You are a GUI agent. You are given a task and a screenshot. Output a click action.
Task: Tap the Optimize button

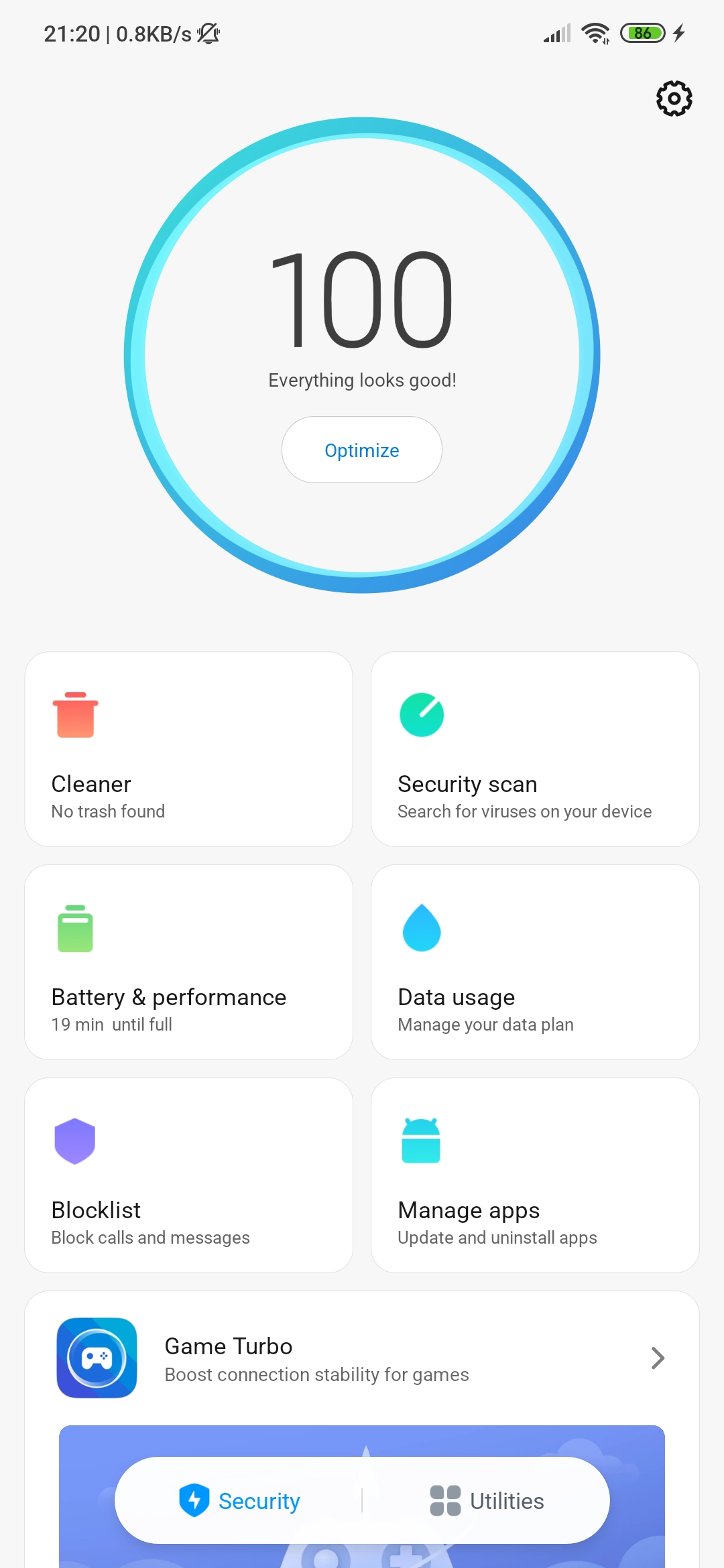(x=362, y=450)
